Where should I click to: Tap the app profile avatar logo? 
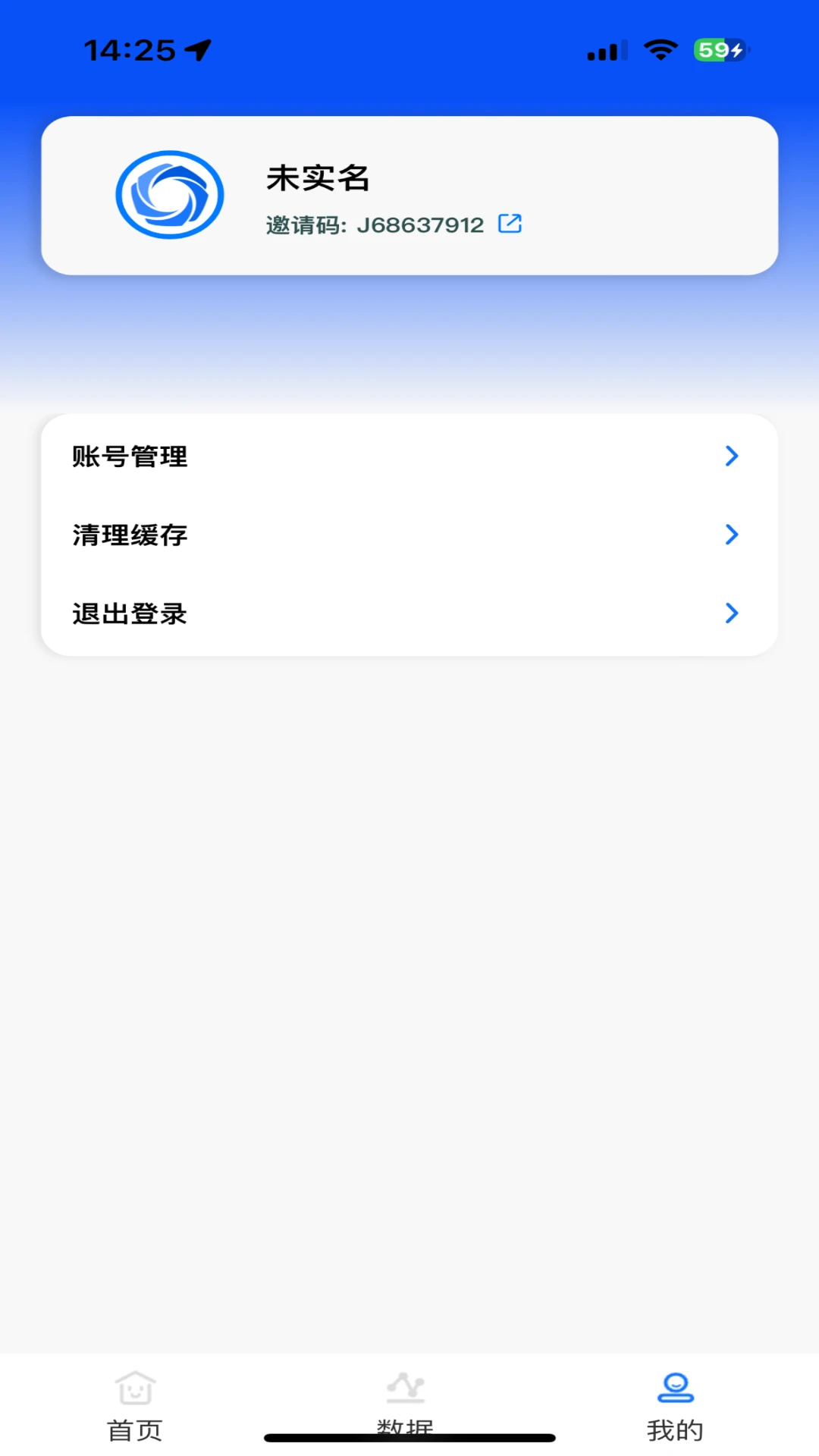pos(170,195)
